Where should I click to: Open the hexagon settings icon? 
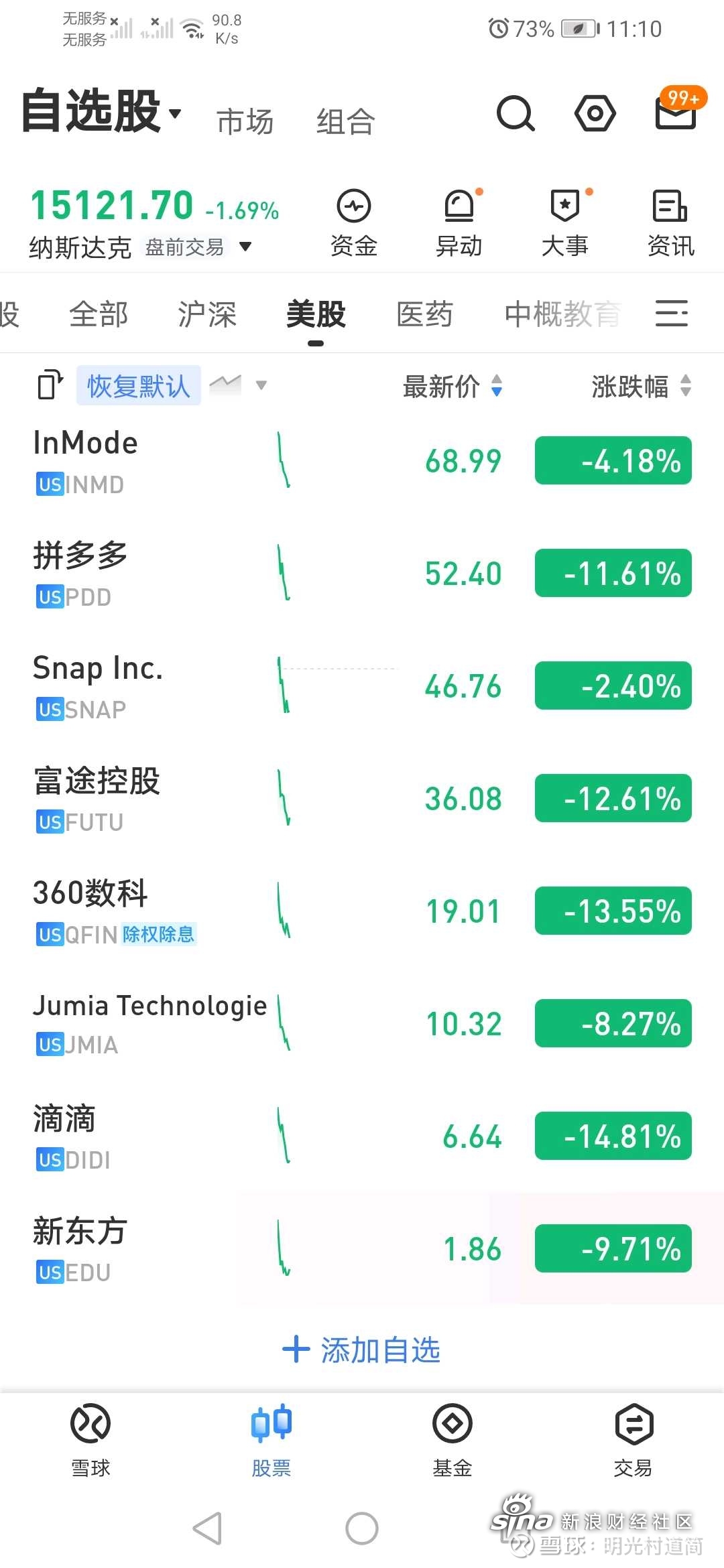pyautogui.click(x=595, y=113)
